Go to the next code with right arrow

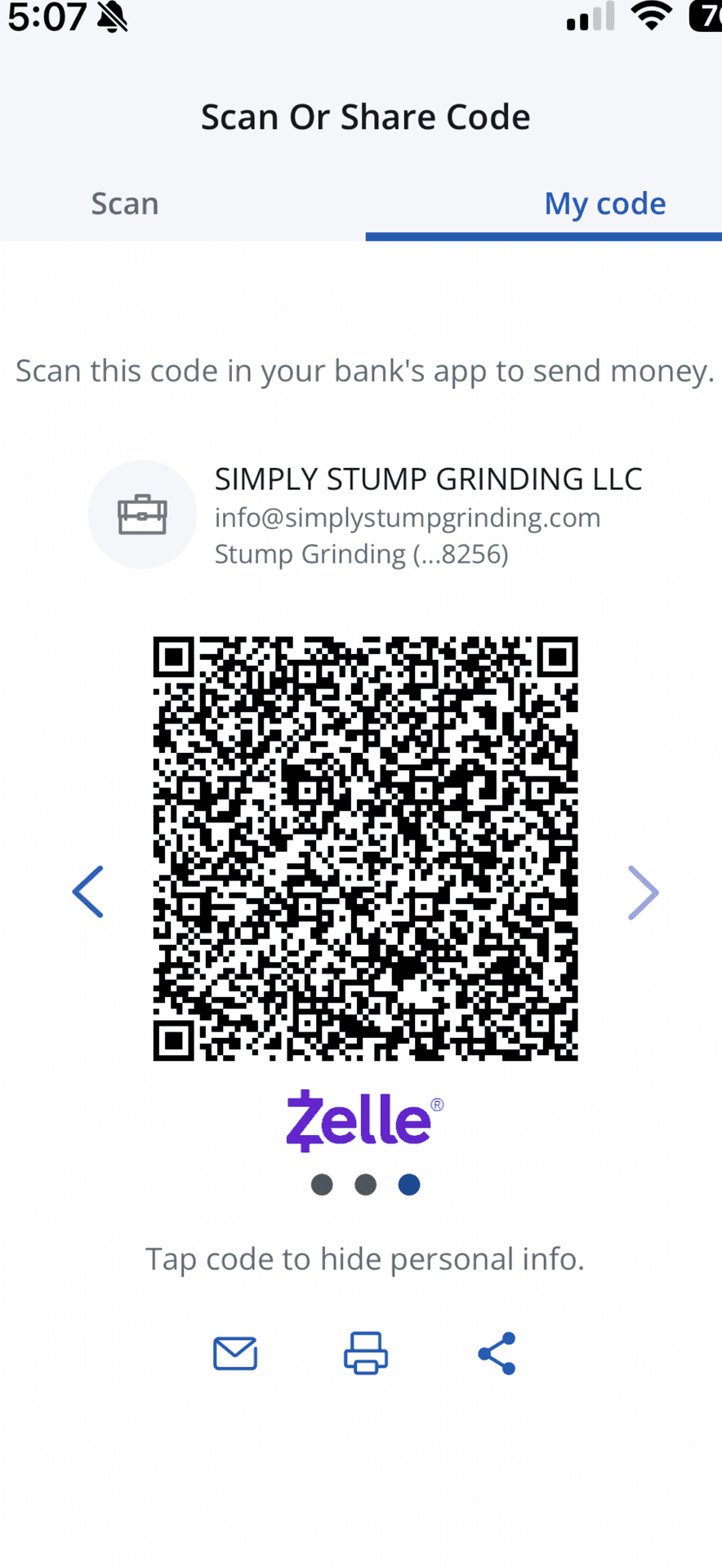(643, 892)
